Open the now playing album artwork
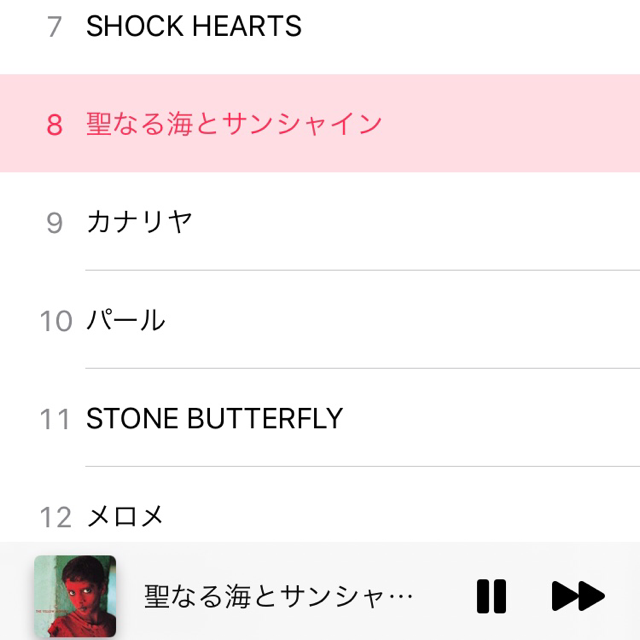640x640 pixels. tap(75, 596)
